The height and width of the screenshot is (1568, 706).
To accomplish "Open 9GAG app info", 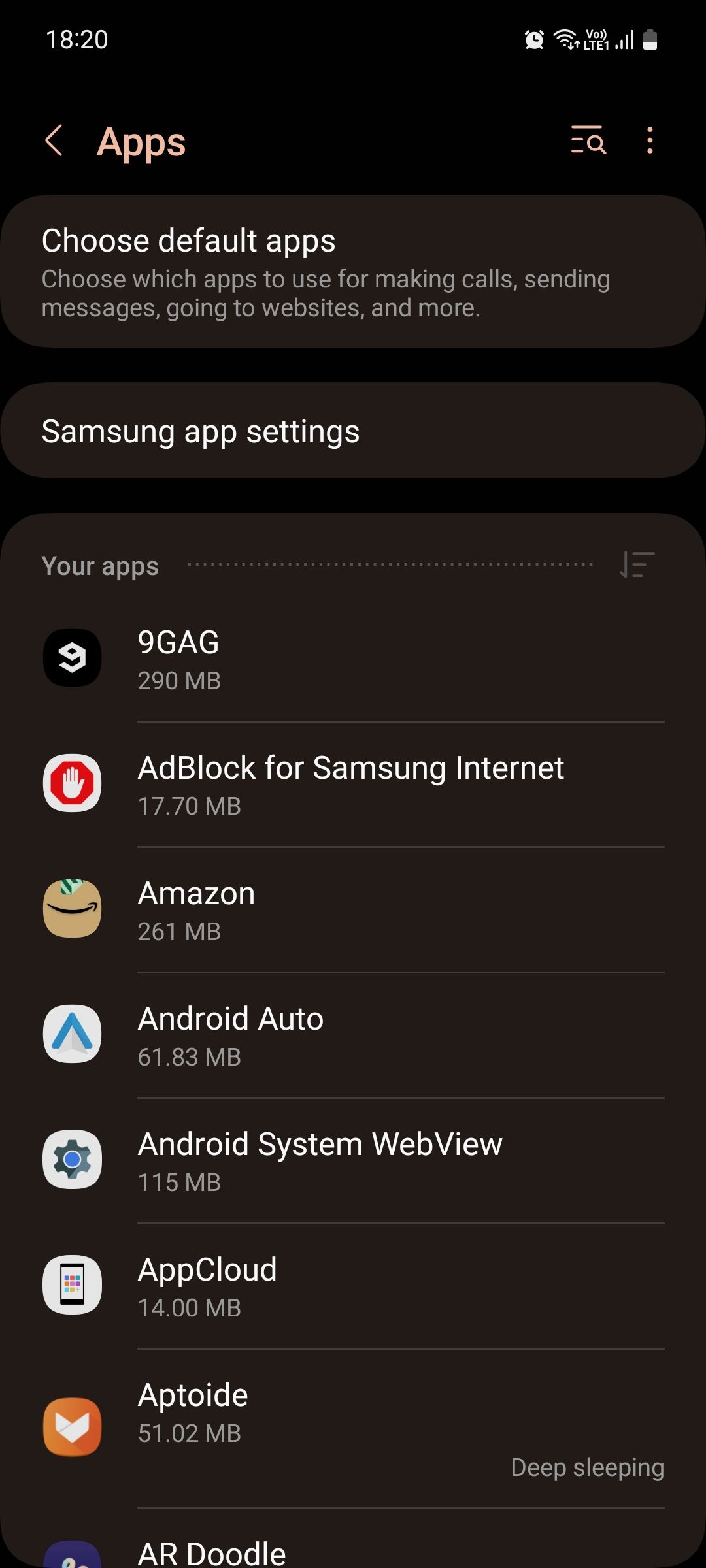I will pos(353,660).
